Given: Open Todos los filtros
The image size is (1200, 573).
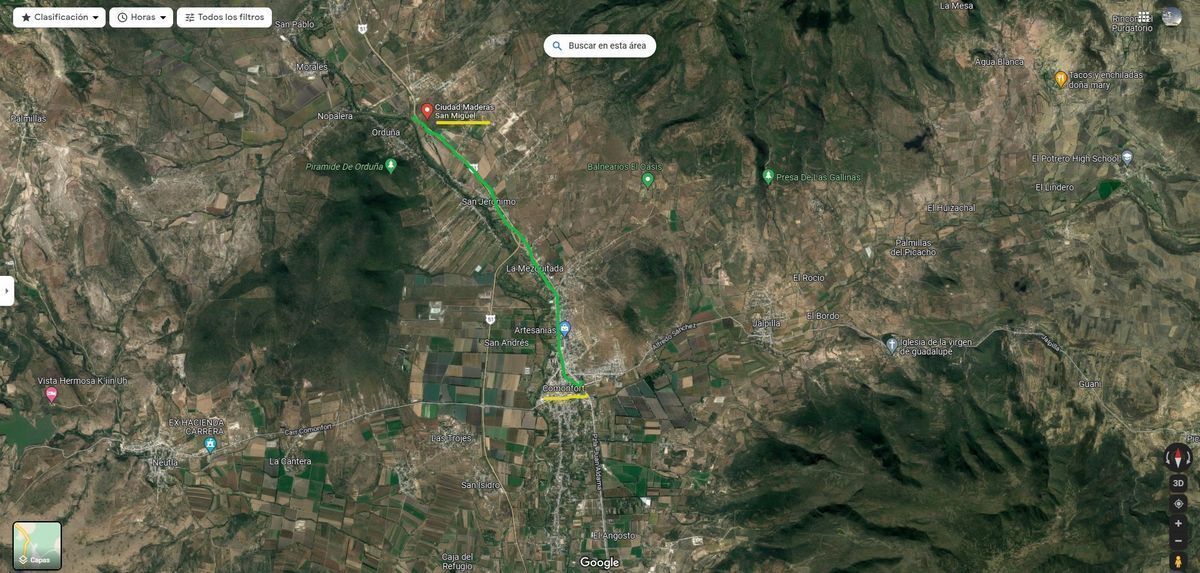Looking at the screenshot, I should (224, 17).
